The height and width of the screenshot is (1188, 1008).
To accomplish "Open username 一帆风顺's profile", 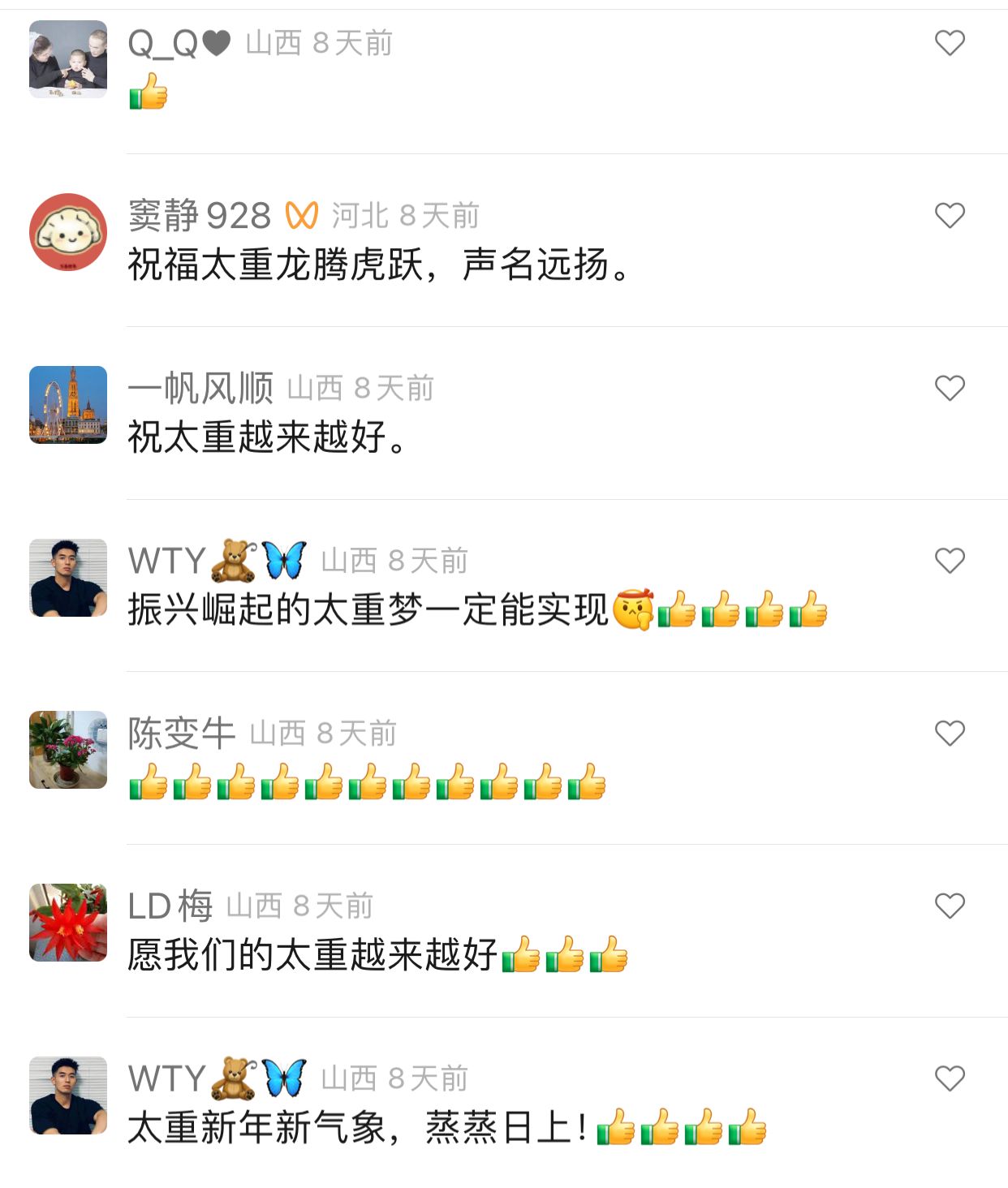I will coord(200,389).
